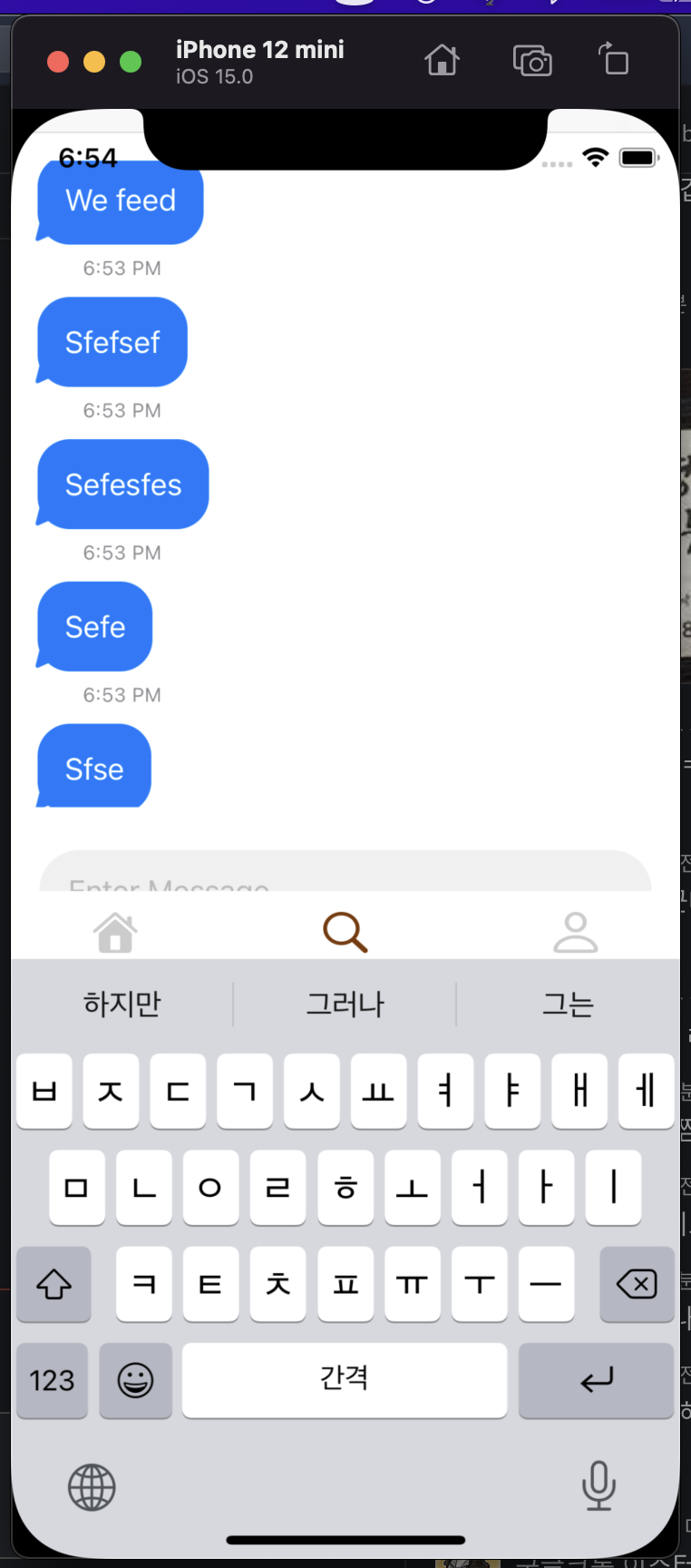The image size is (691, 1568).
Task: Click the simulator rotate device icon
Action: [614, 60]
